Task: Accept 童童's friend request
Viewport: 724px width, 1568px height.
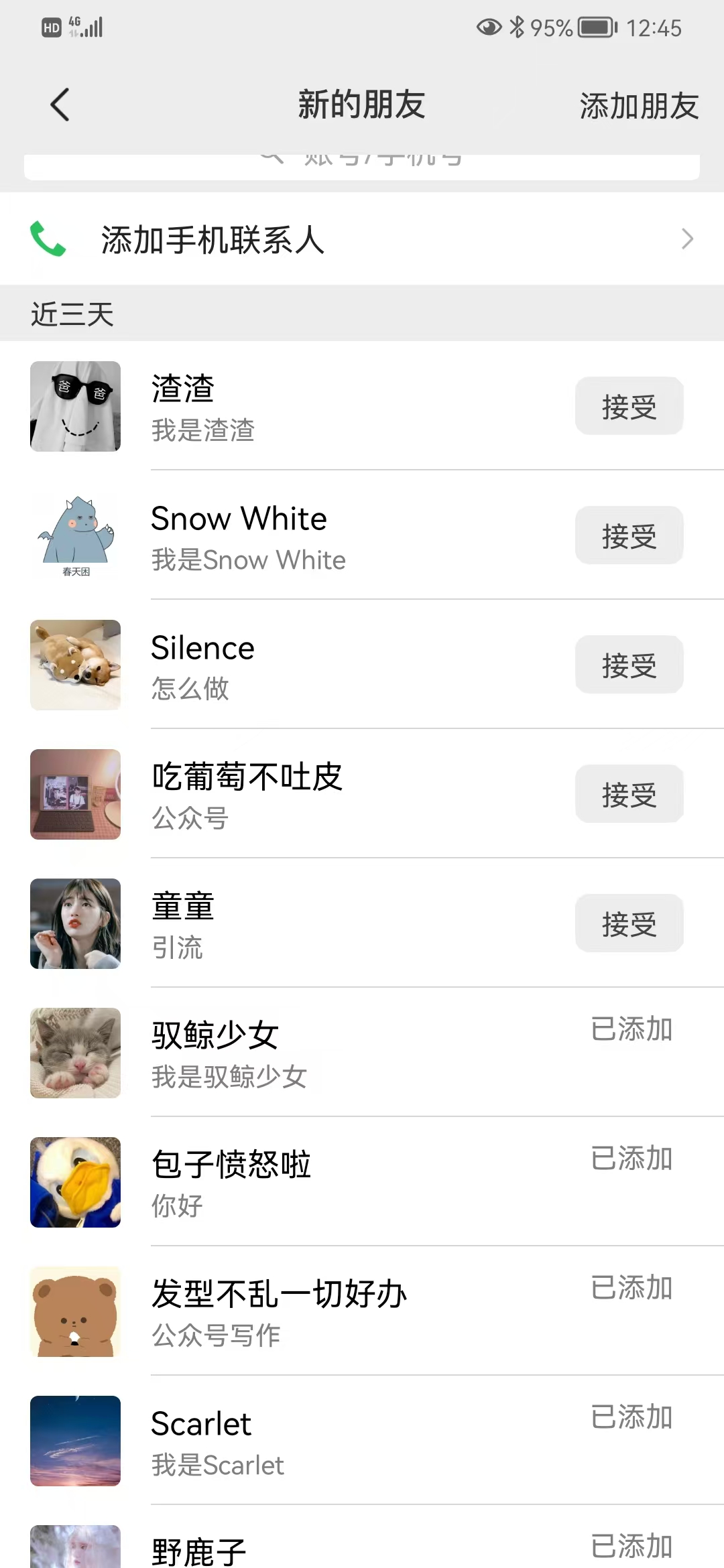Action: pos(629,923)
